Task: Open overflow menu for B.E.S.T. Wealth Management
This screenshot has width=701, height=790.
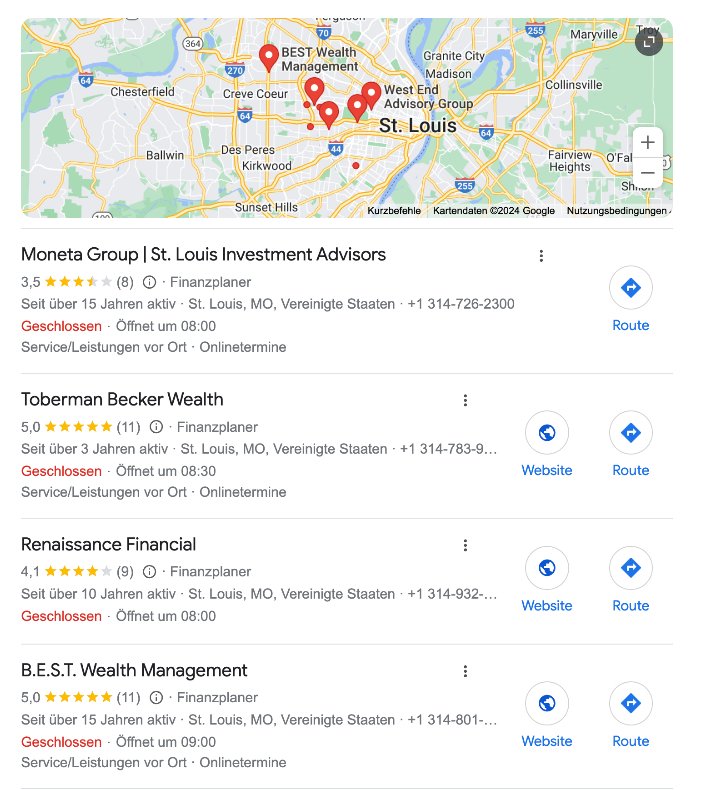Action: [x=465, y=672]
